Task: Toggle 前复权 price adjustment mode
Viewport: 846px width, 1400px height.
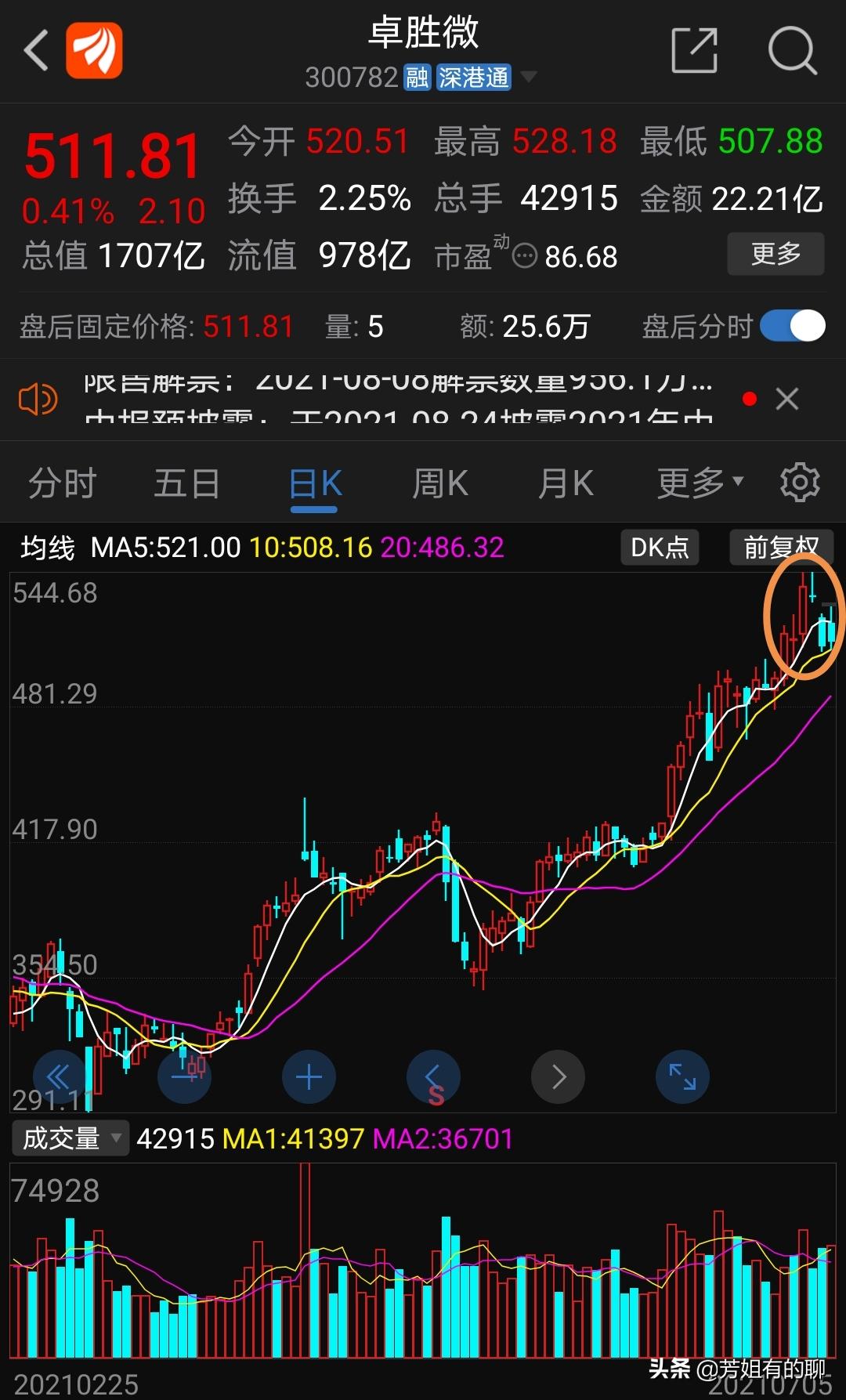Action: click(x=780, y=547)
